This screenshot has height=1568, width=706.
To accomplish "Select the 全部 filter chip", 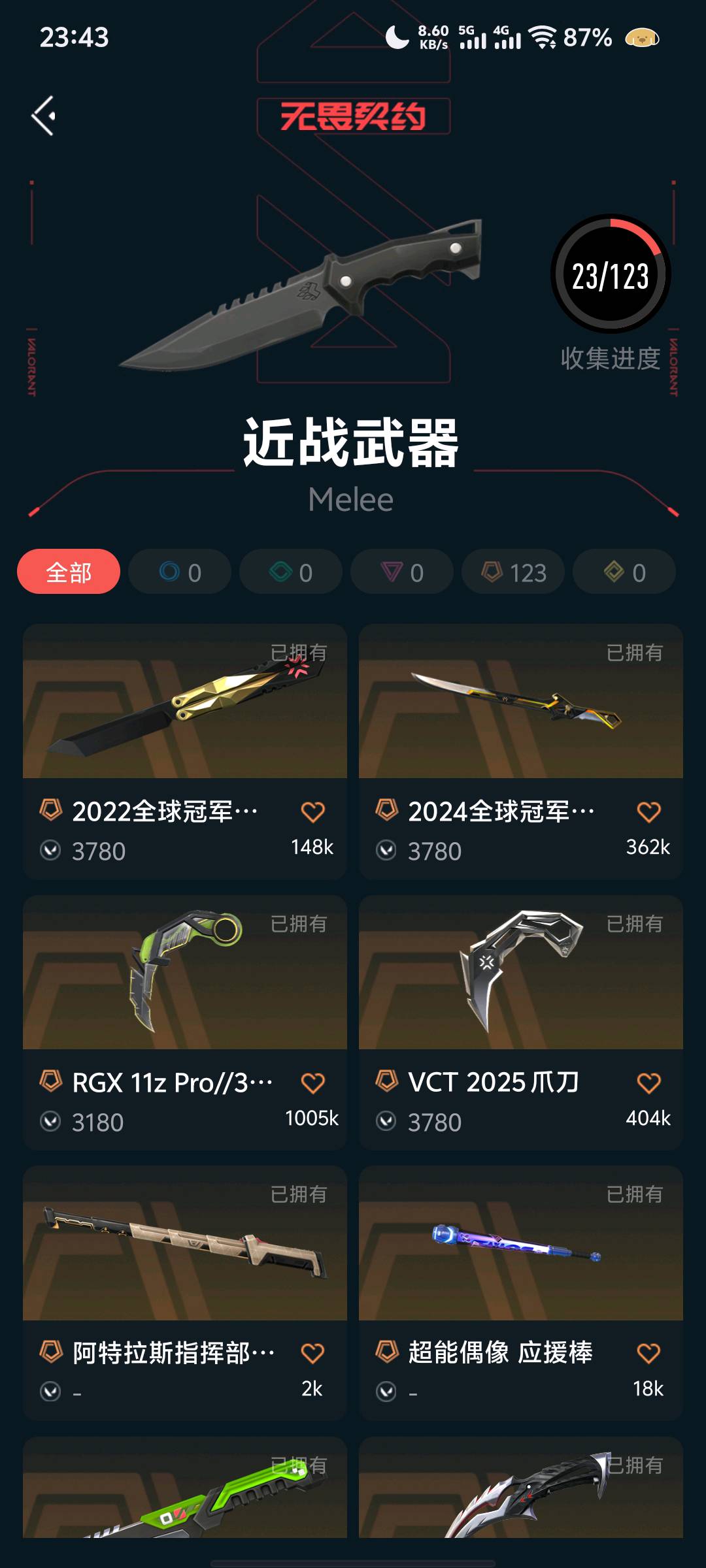I will (x=69, y=572).
